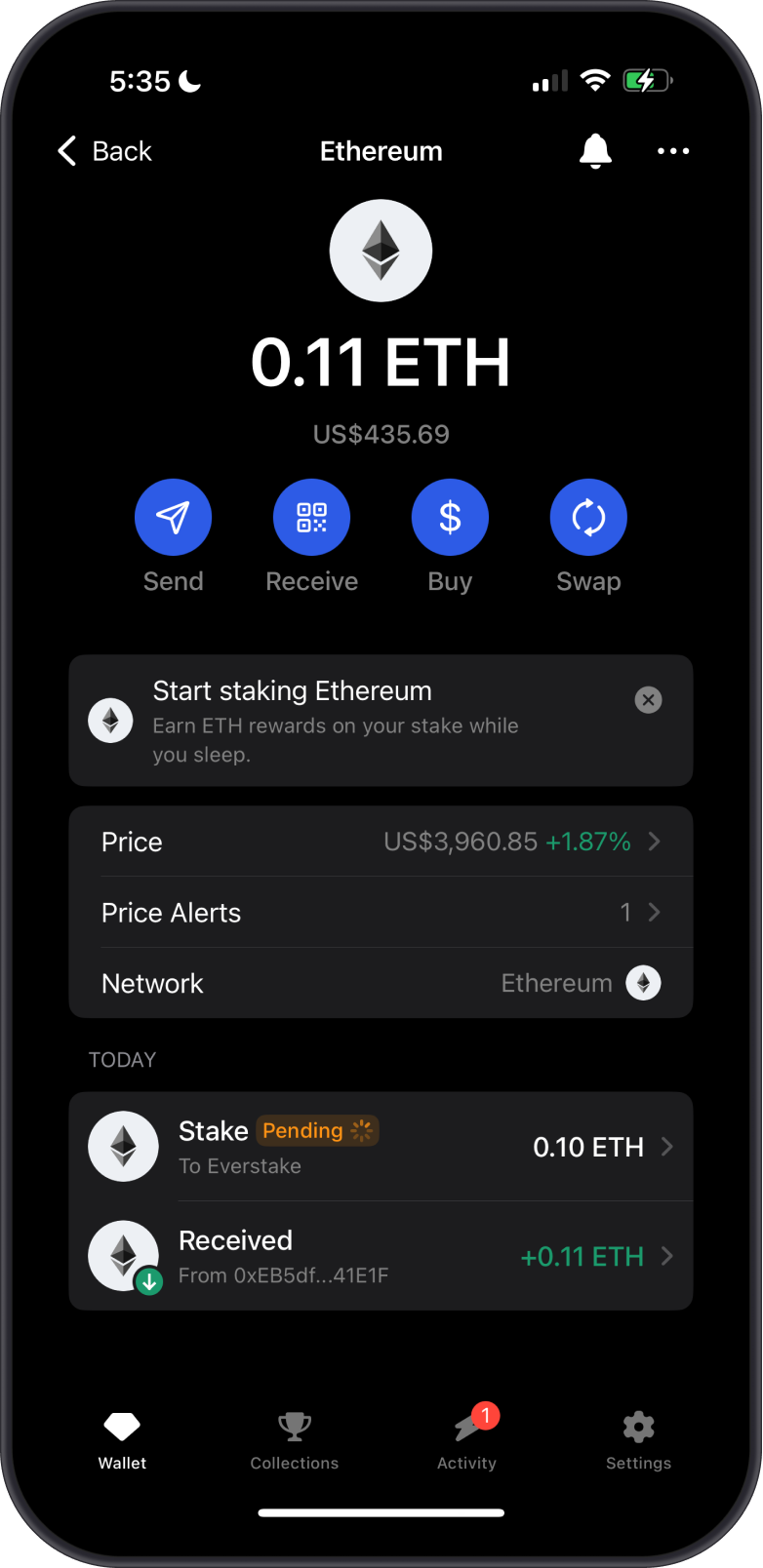Open the more options ellipsis menu

673,151
